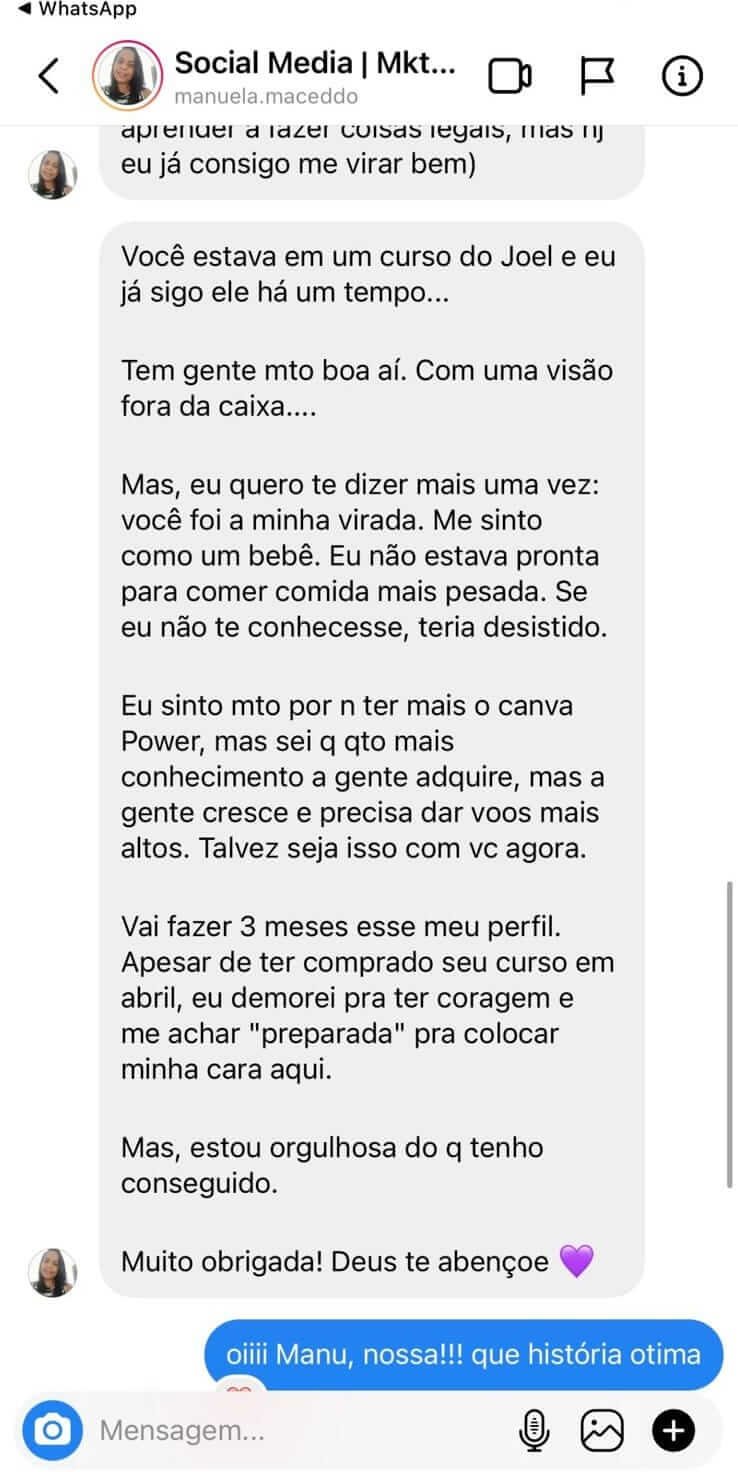Record a voice message
Screen dimensions: 738x1472
tap(533, 1431)
